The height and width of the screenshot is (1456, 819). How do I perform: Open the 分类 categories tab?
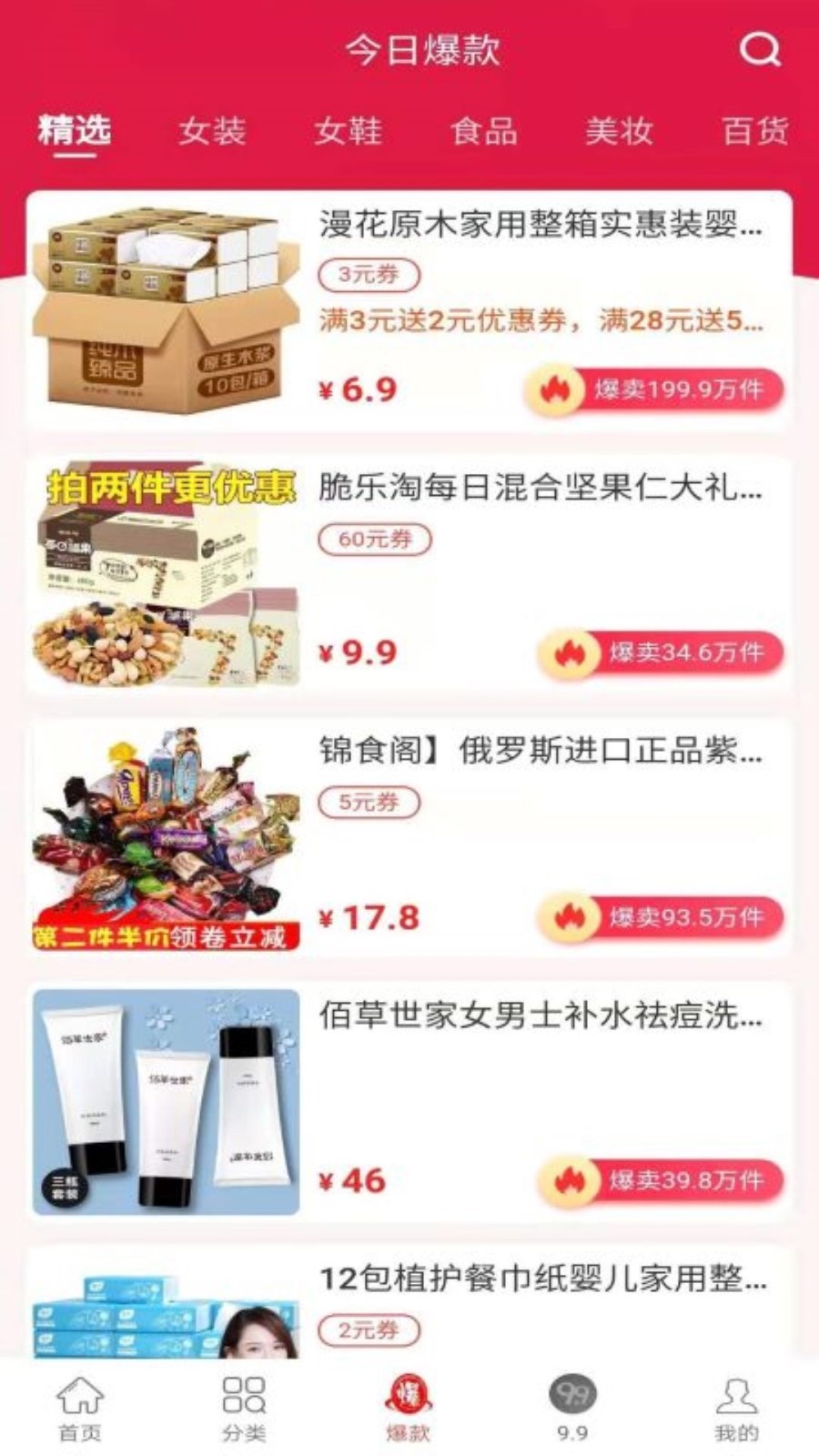(244, 1408)
